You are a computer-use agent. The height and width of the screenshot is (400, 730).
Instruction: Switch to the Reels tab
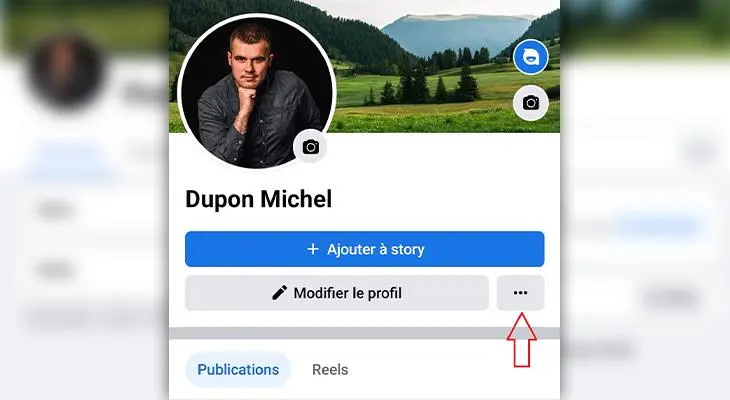[x=330, y=369]
